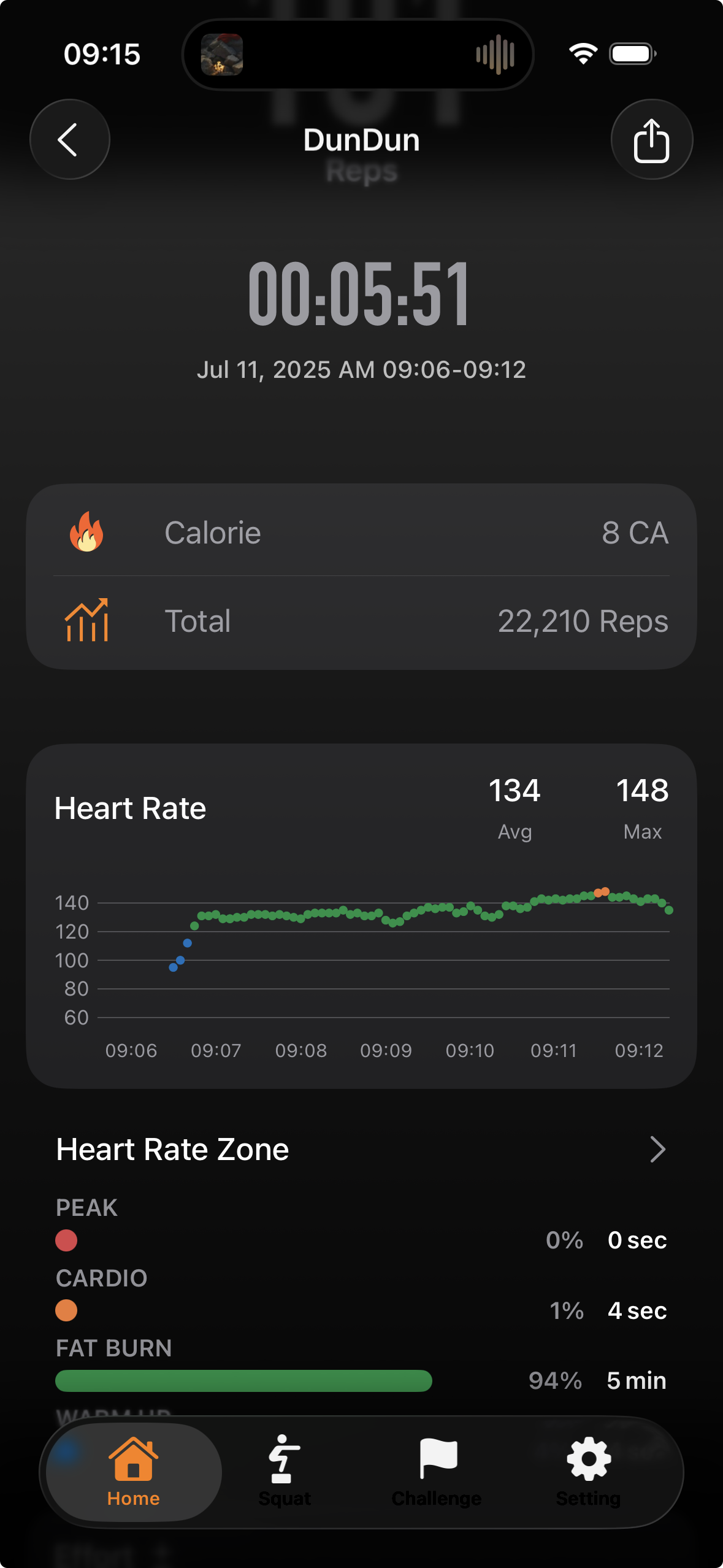Open Heart Rate Zone details
Viewport: 723px width, 1568px height.
point(656,1150)
